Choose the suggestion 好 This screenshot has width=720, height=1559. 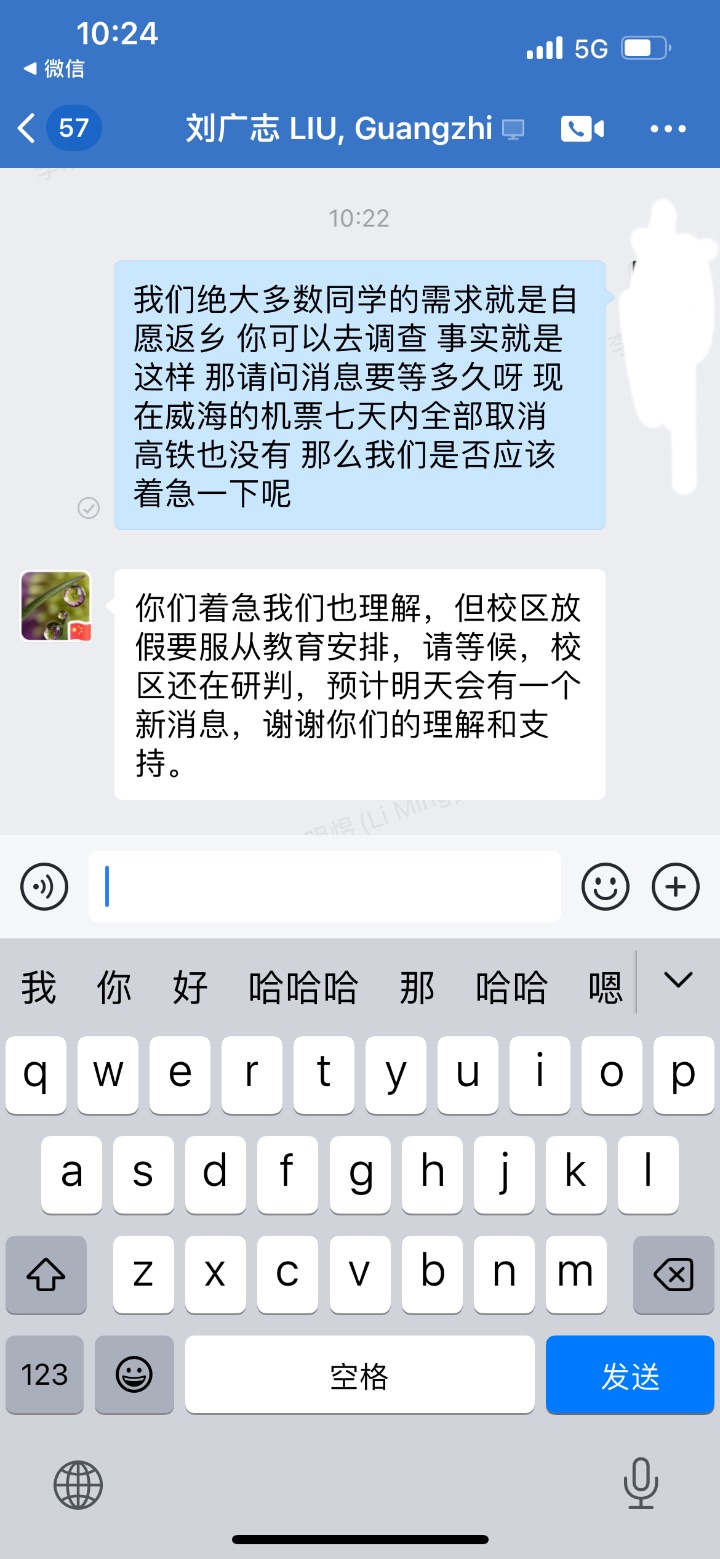[x=190, y=988]
